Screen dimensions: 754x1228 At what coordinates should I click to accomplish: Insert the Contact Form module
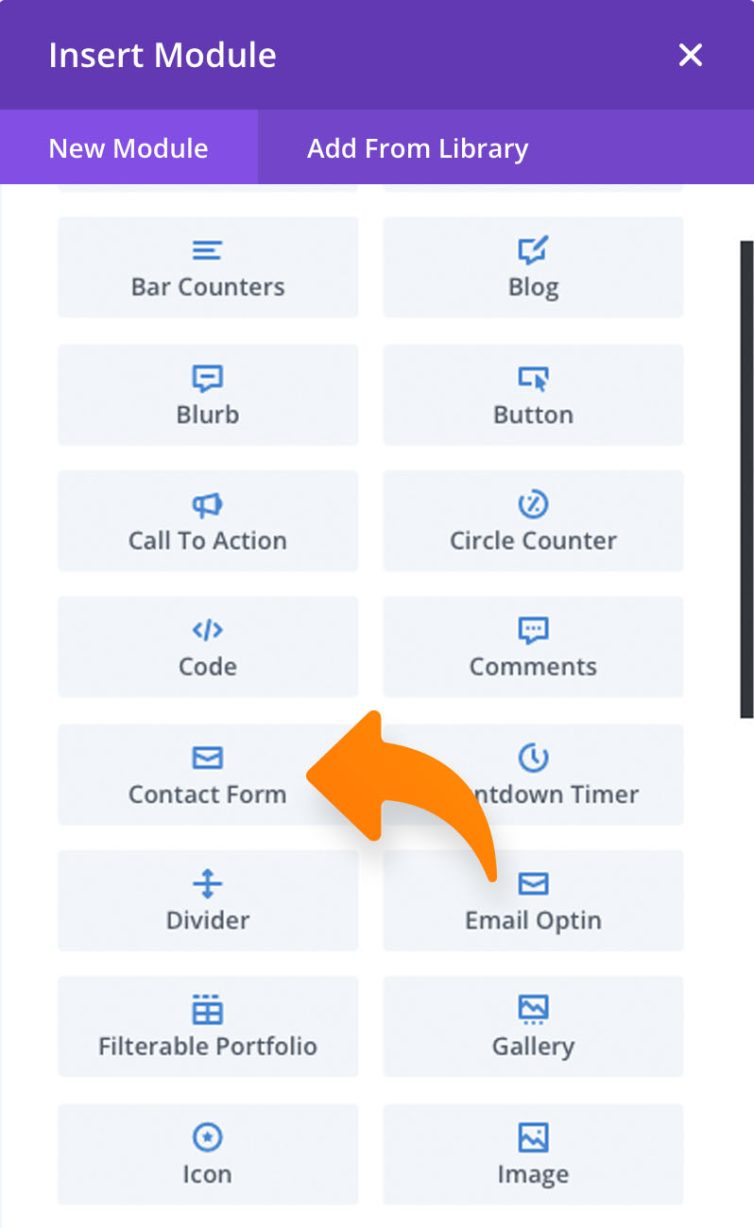207,775
